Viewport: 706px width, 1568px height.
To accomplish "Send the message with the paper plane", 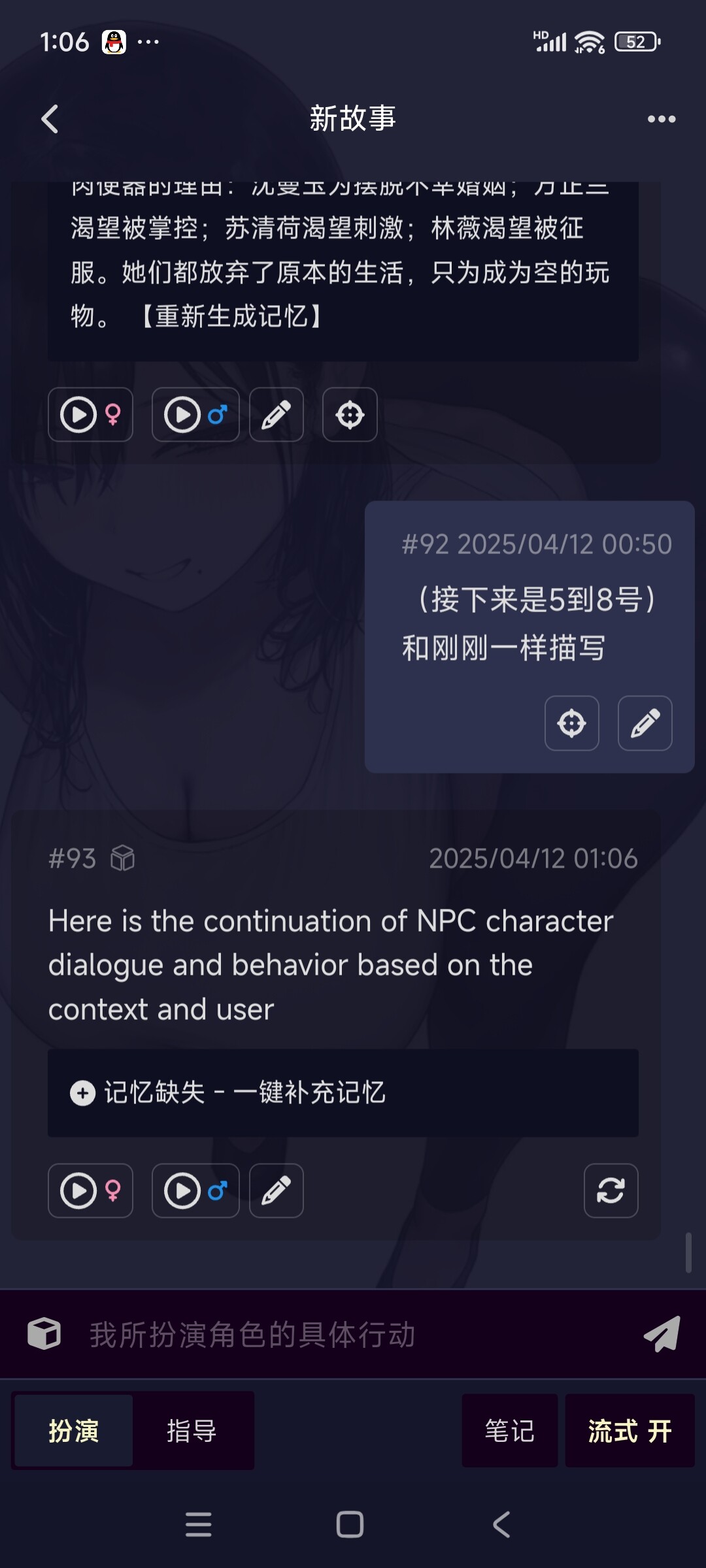I will coord(662,1334).
